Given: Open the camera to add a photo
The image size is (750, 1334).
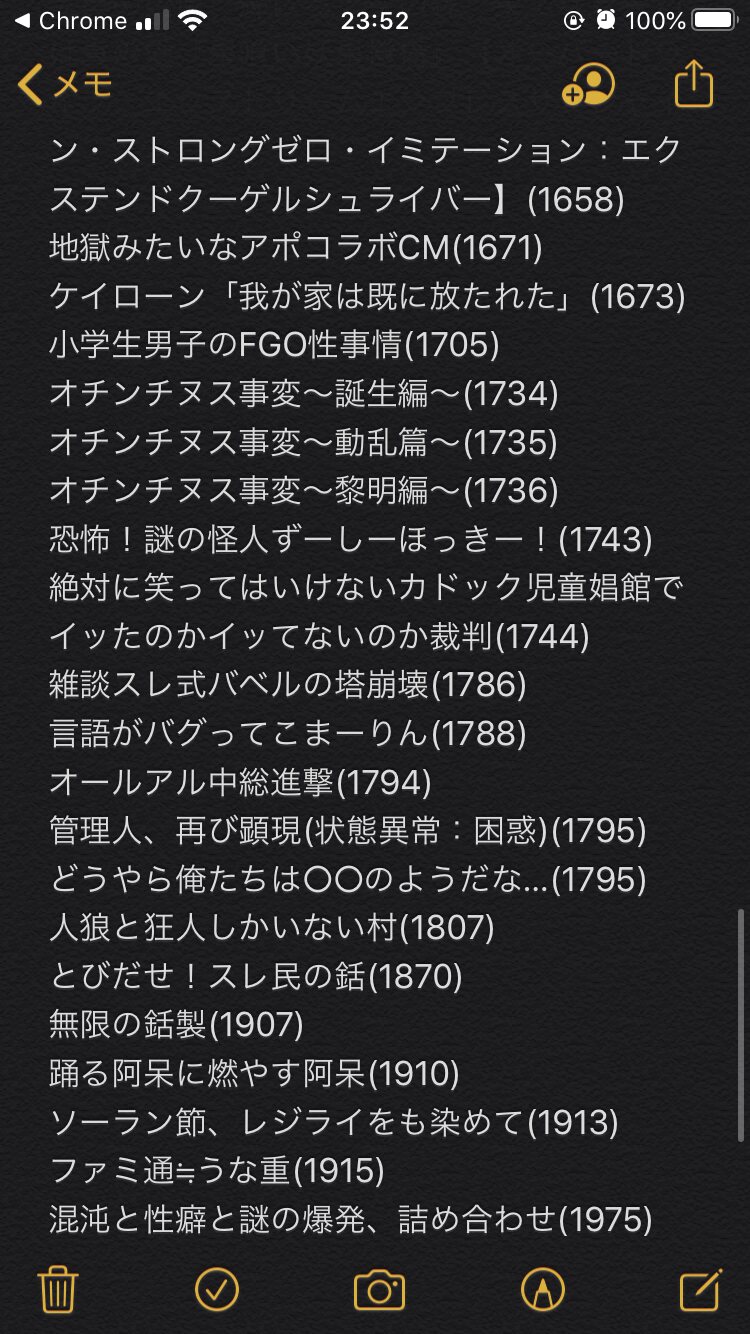Looking at the screenshot, I should (379, 1290).
